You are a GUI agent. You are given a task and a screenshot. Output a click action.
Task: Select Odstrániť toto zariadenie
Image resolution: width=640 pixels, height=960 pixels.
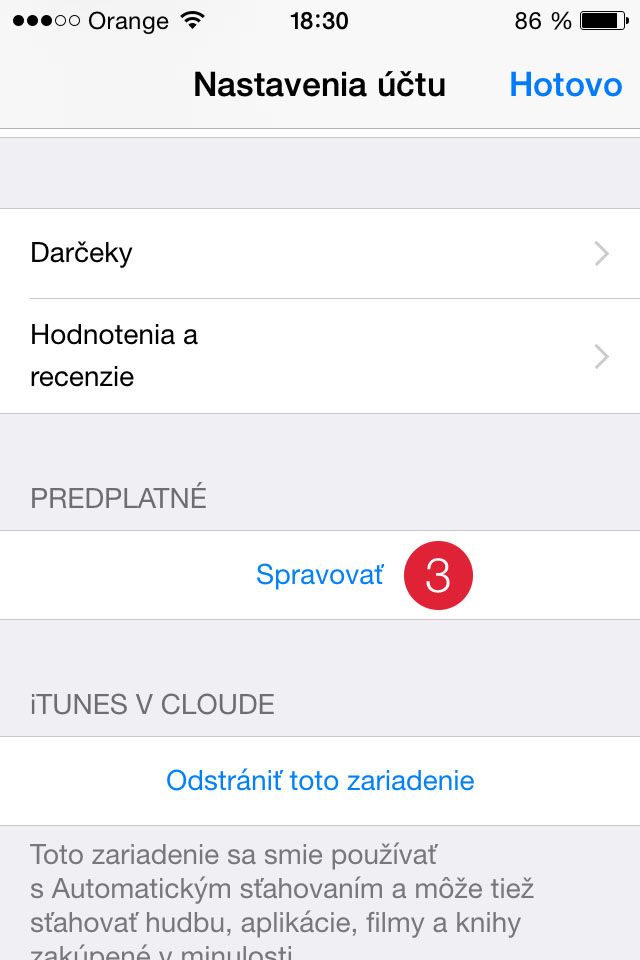(x=320, y=780)
